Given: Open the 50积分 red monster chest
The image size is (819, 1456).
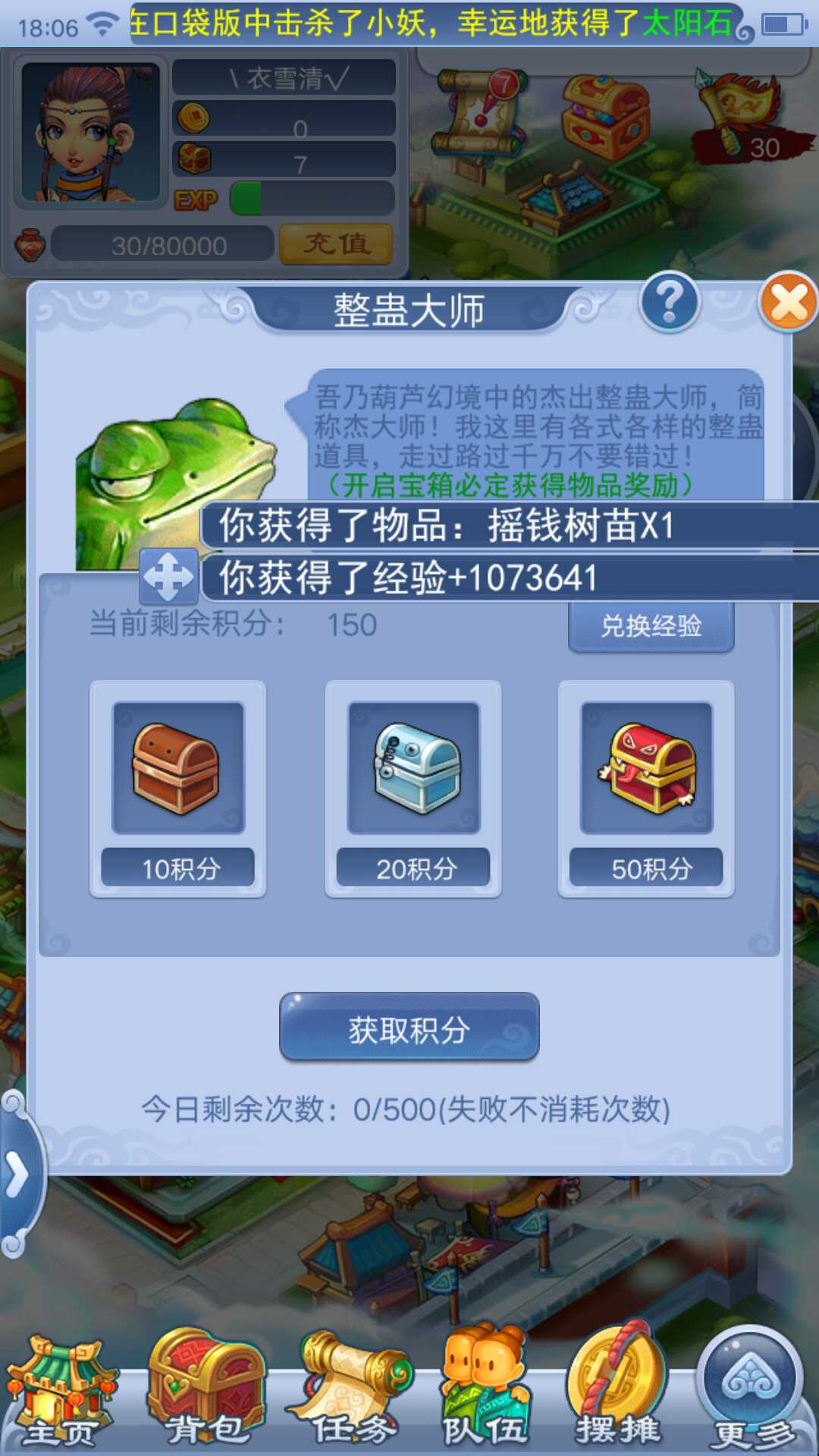Looking at the screenshot, I should point(646,767).
